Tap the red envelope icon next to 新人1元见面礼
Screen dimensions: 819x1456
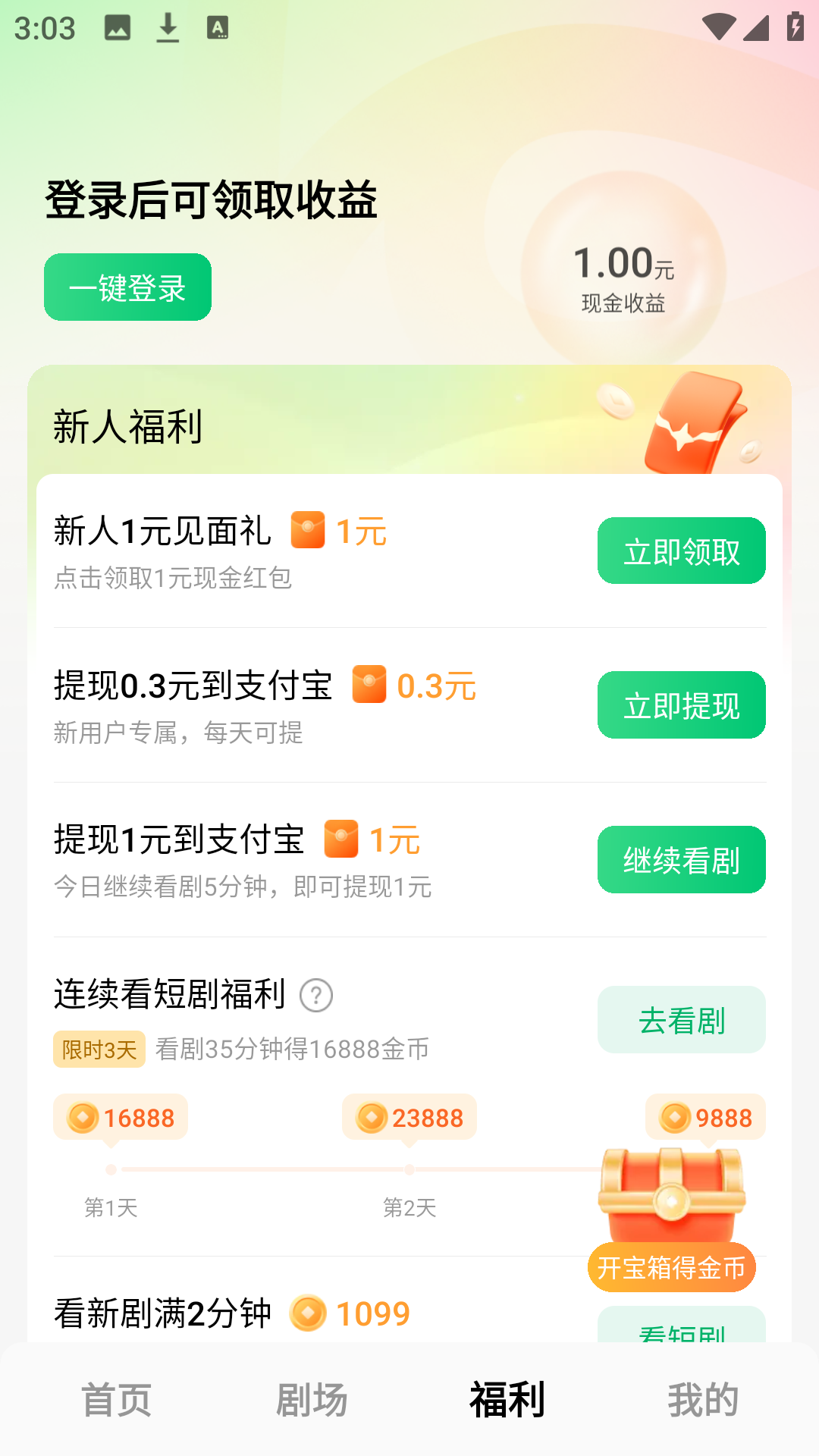click(307, 531)
